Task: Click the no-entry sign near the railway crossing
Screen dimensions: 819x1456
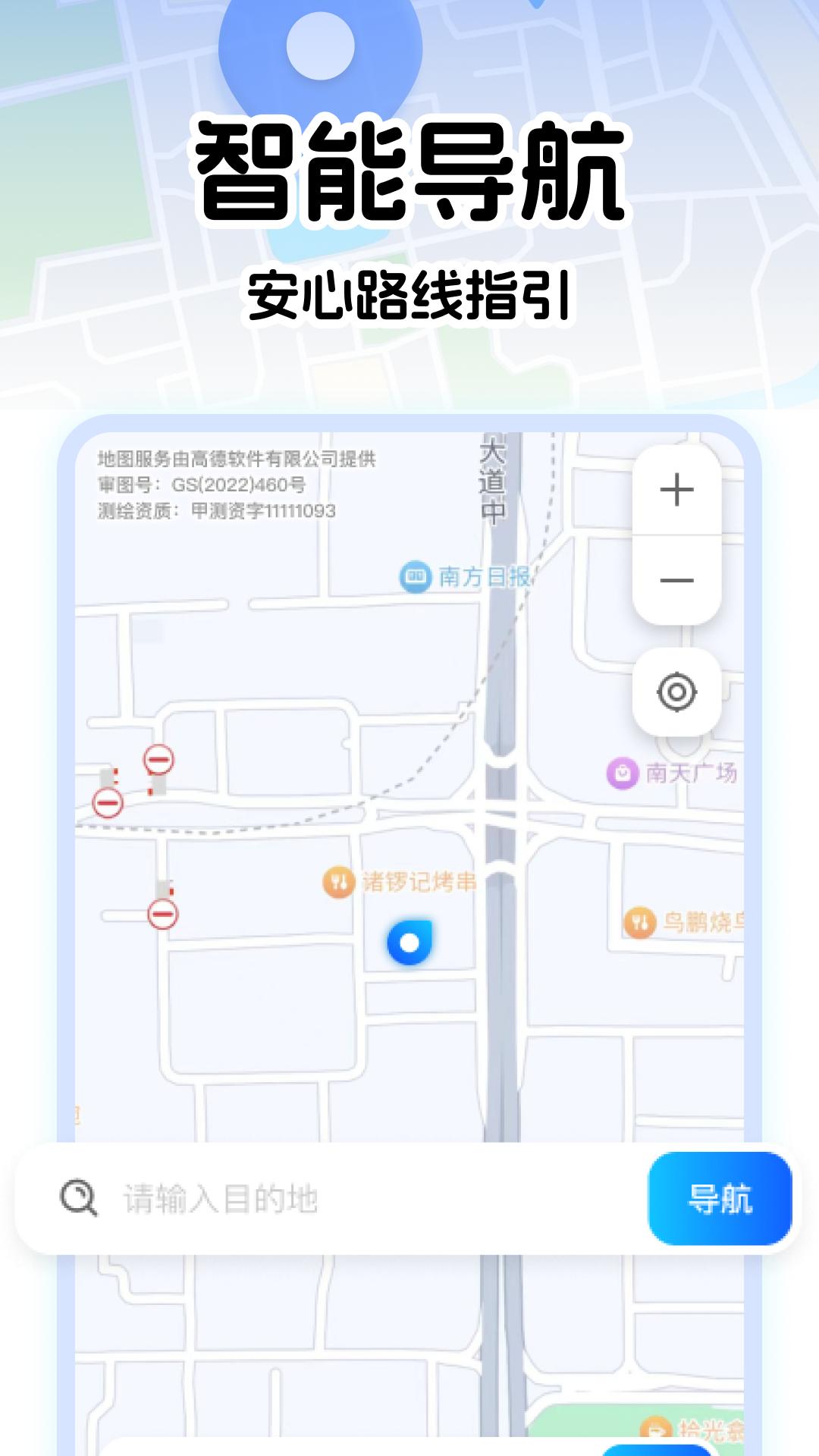Action: [x=157, y=758]
